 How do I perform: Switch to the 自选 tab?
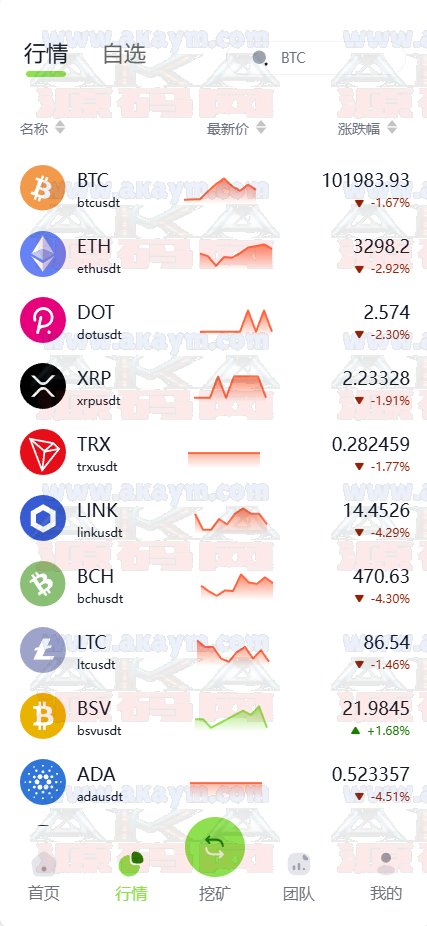click(124, 54)
